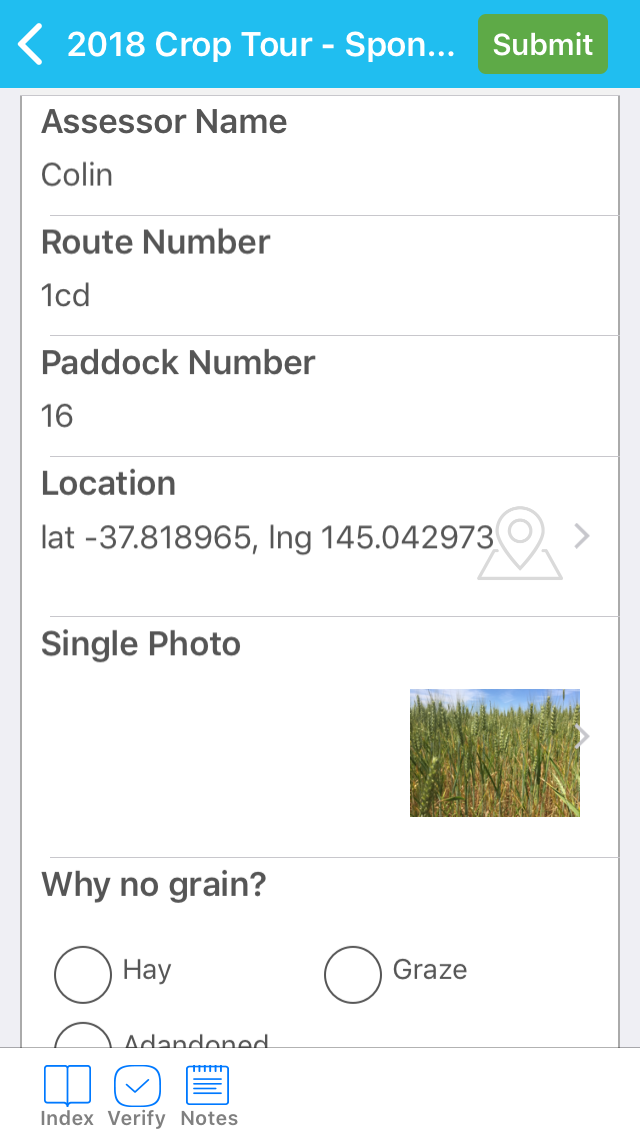The image size is (640, 1136).
Task: Open the Location map picker
Action: pos(320,537)
